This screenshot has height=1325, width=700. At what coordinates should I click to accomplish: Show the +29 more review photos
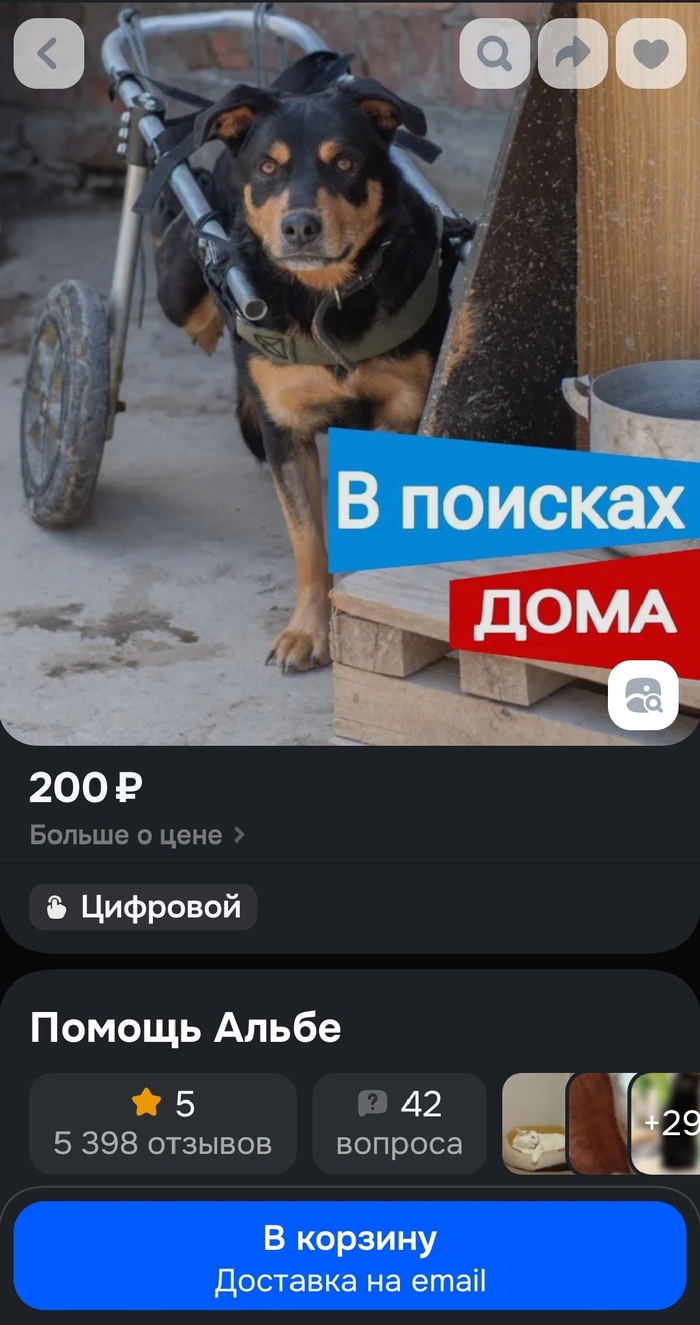click(668, 1123)
